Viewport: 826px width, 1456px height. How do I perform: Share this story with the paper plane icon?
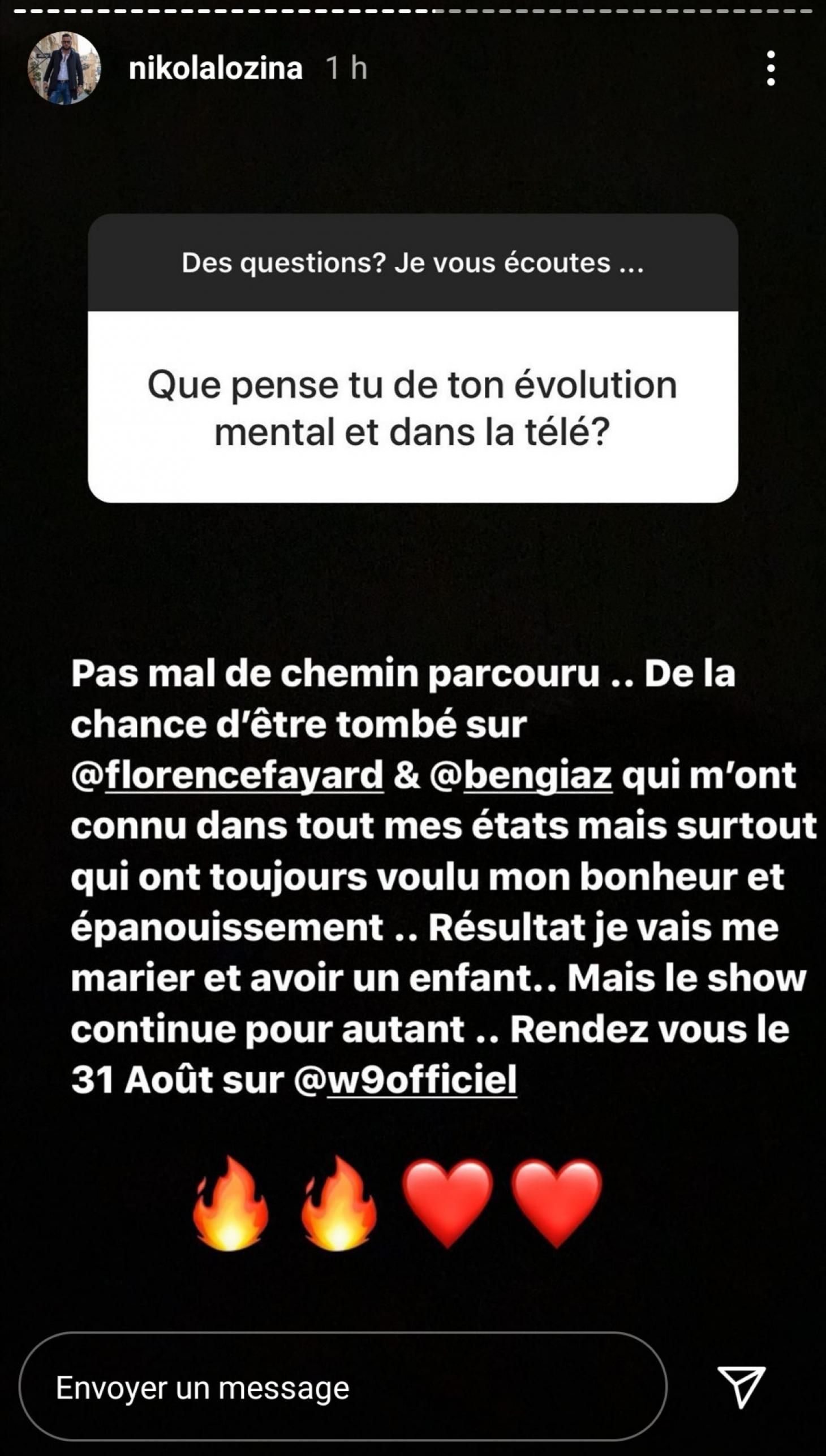point(742,1388)
